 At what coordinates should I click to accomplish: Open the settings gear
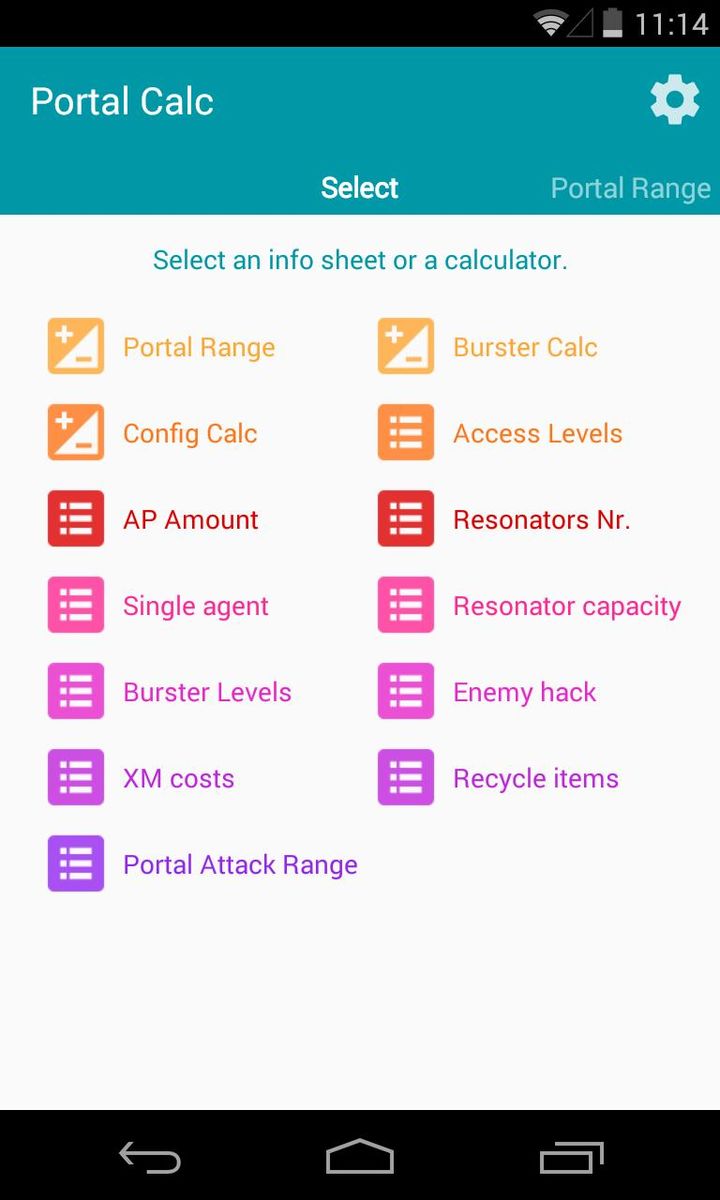click(674, 99)
